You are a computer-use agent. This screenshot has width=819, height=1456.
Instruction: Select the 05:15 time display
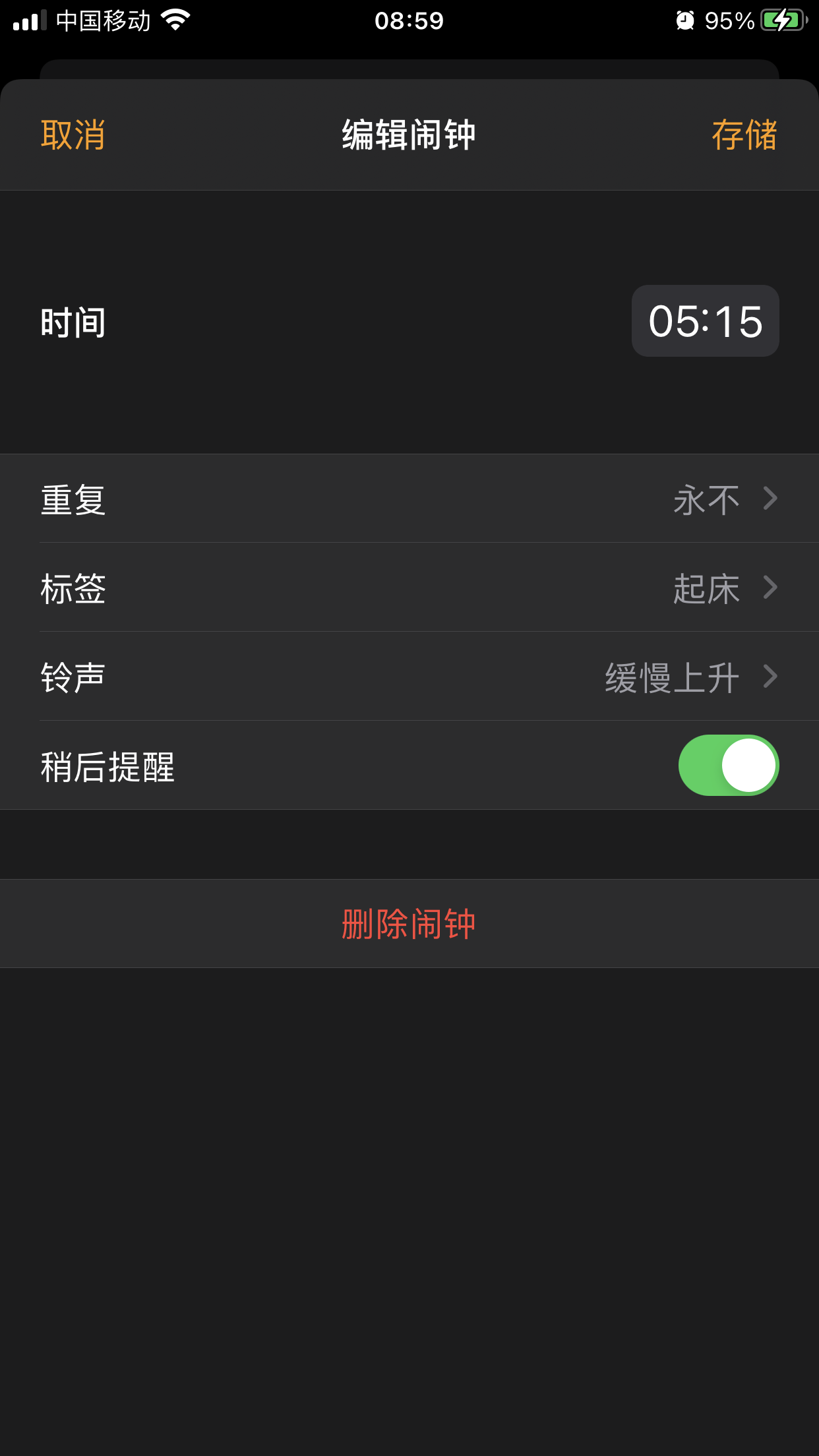click(704, 321)
